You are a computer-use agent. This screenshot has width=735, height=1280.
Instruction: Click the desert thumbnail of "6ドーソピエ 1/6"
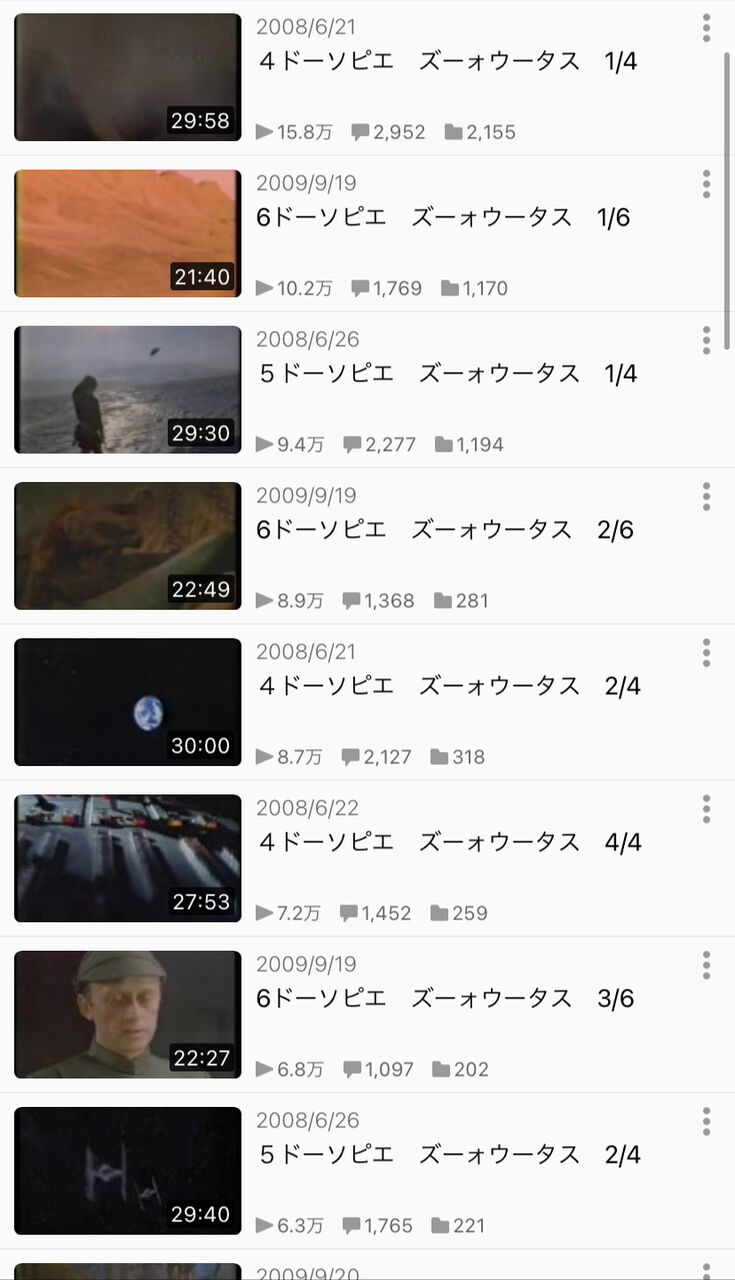(127, 233)
